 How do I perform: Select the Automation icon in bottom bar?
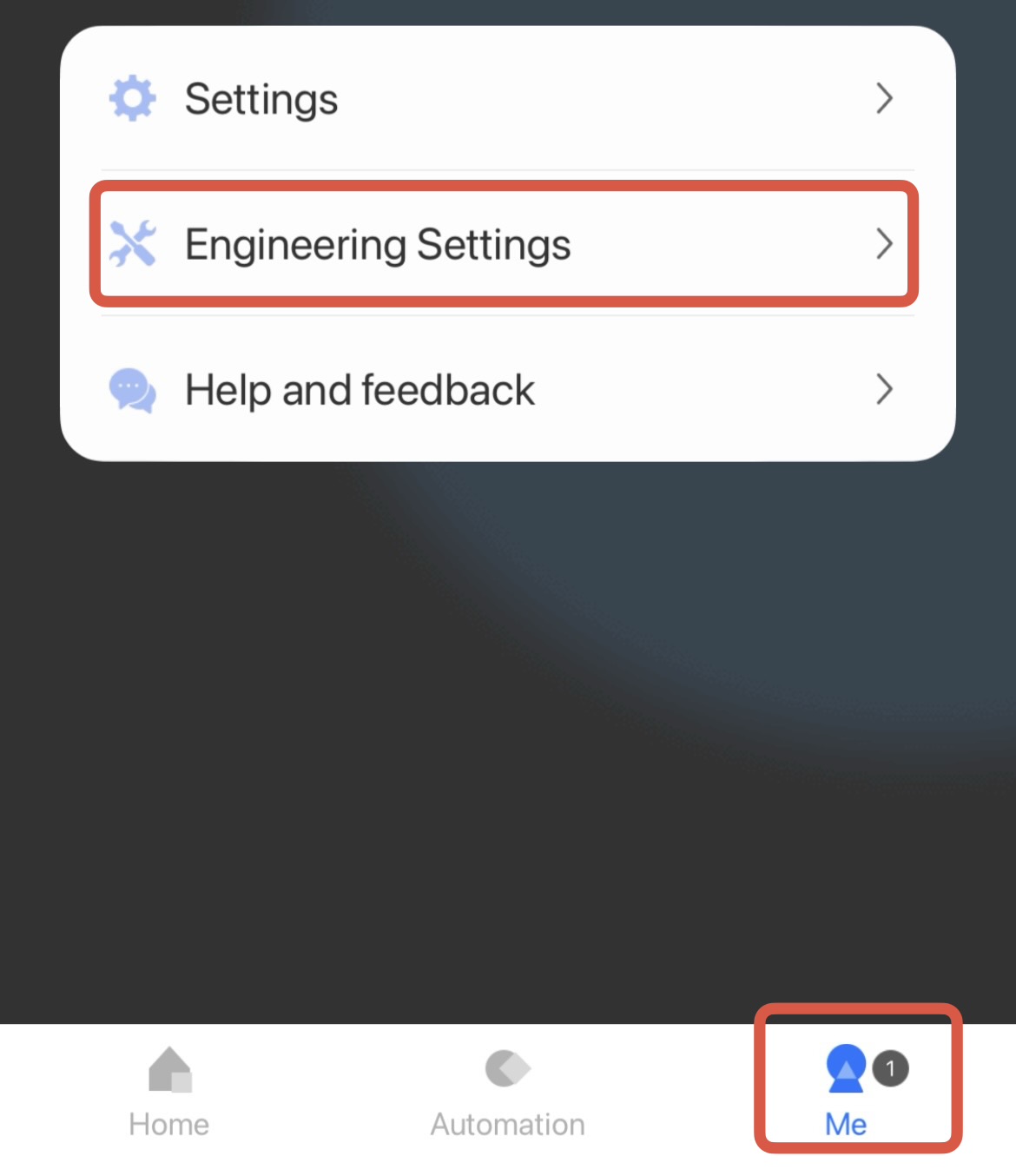tap(506, 1070)
